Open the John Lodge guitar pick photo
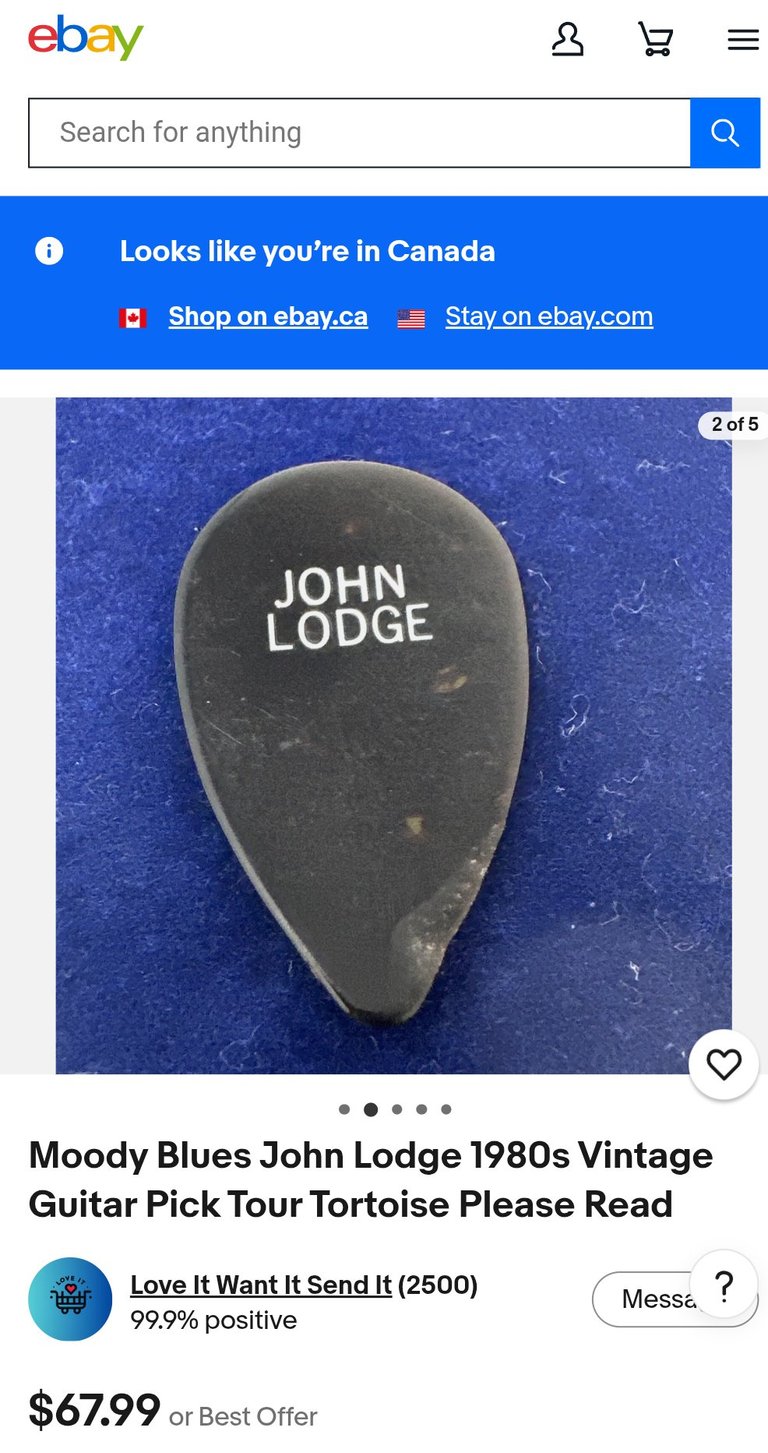Viewport: 768px width, 1453px height. [393, 736]
